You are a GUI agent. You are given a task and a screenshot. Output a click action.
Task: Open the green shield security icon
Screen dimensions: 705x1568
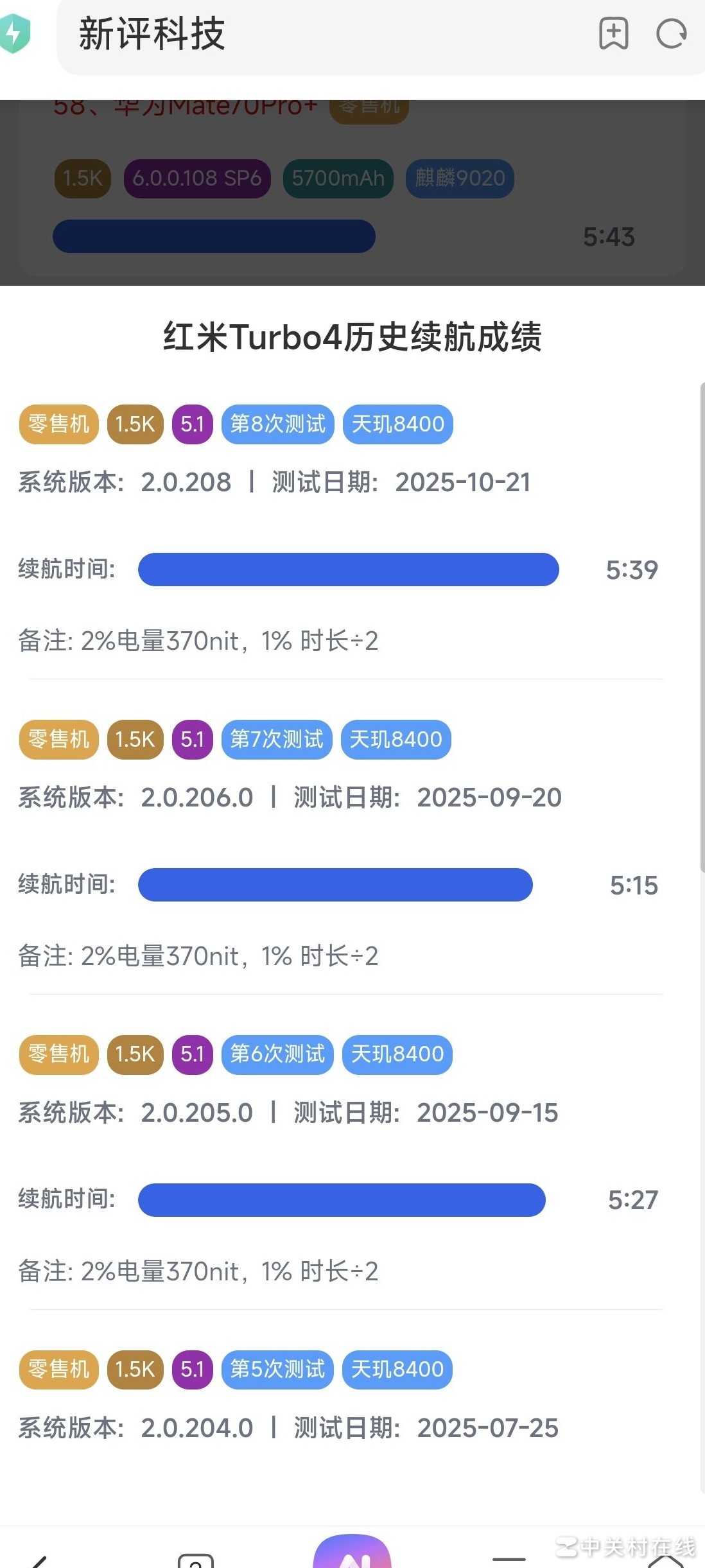tap(15, 35)
